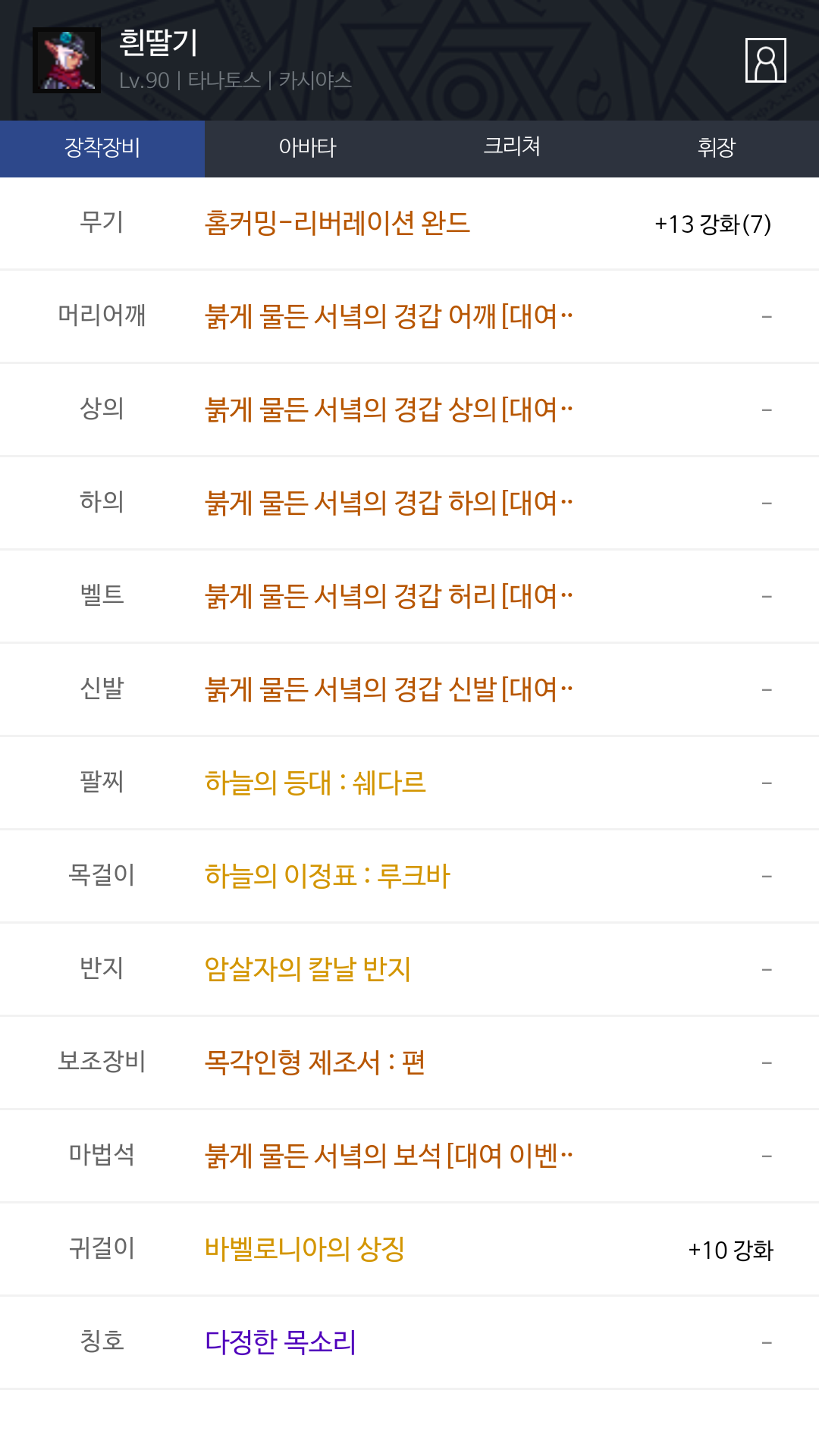The height and width of the screenshot is (1456, 819).
Task: Open weapon 홈커밍-리버레이션 완드
Action: 337,223
